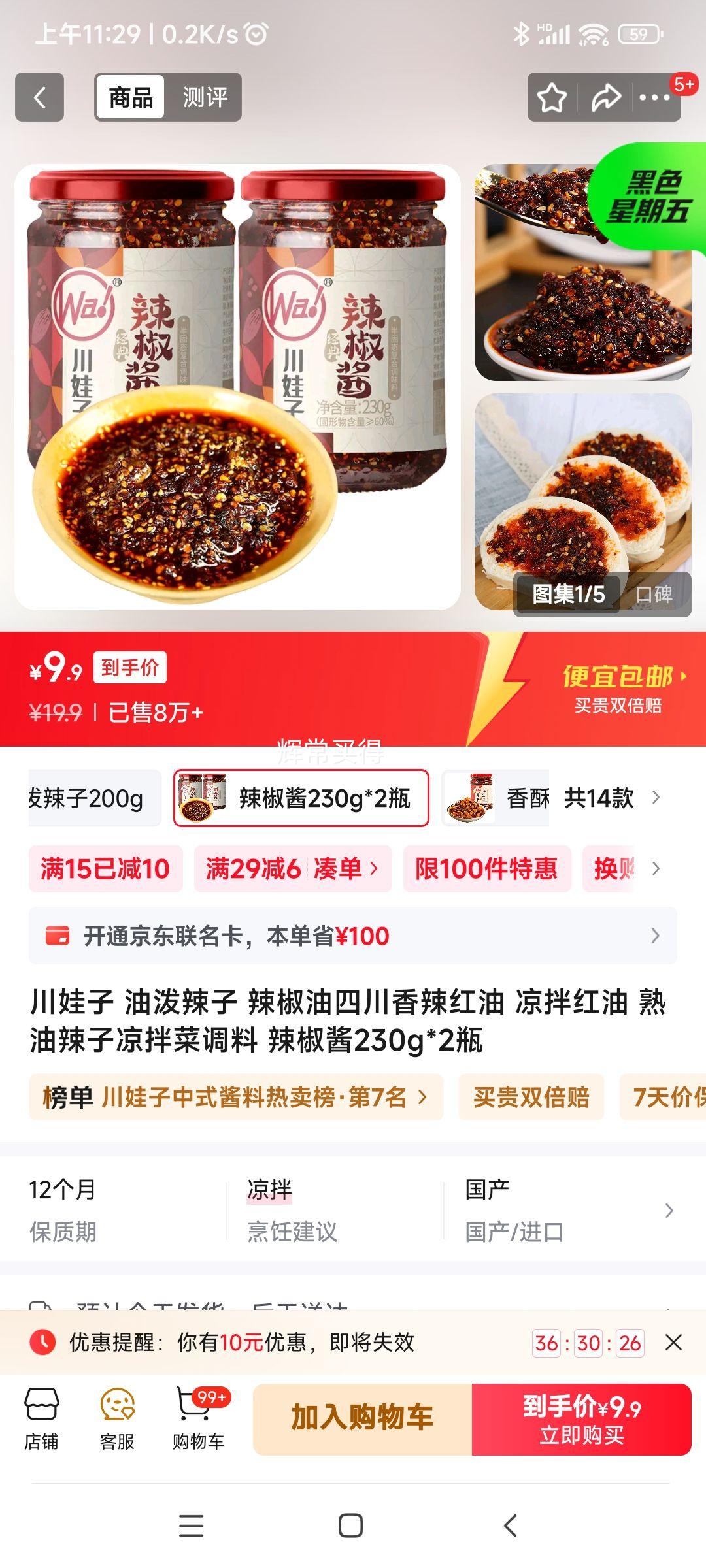Select the 辣椒酱230g*2瓶 variant
This screenshot has height=1568, width=706.
coord(299,798)
